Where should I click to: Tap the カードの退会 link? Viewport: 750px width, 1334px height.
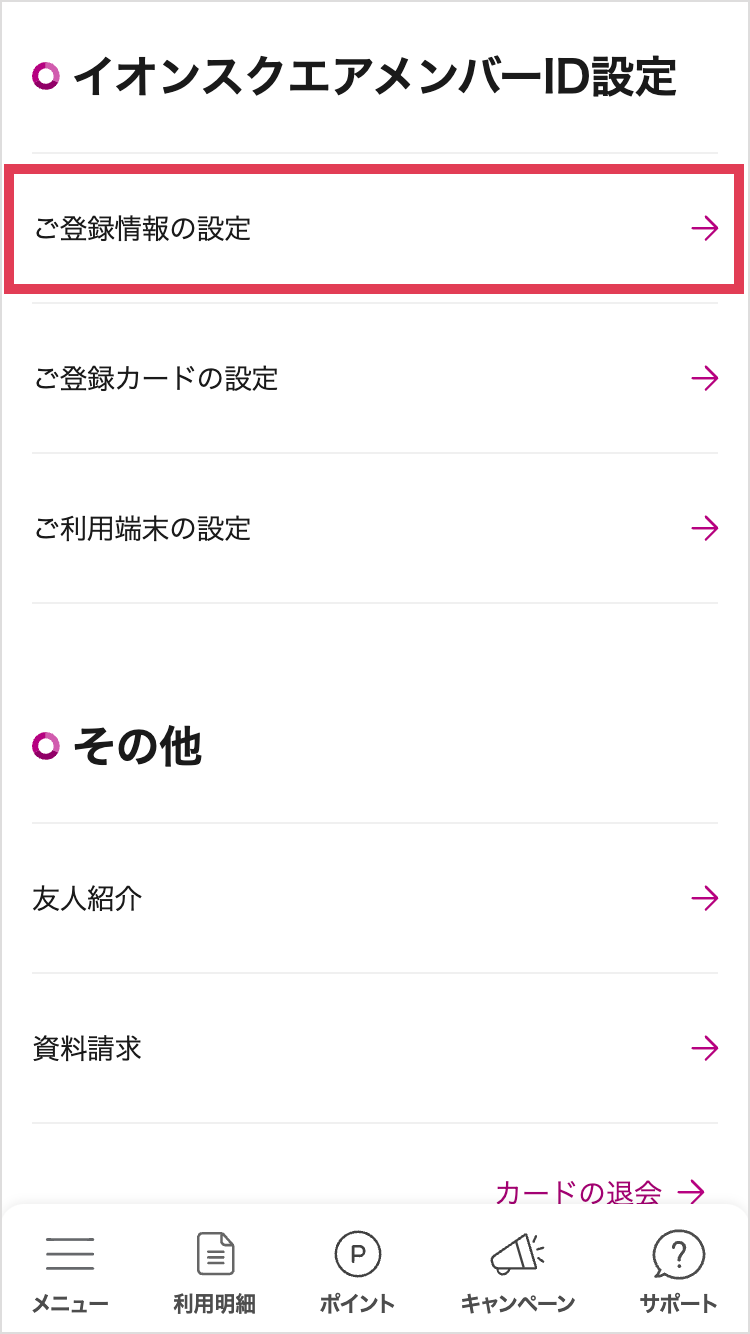600,1192
